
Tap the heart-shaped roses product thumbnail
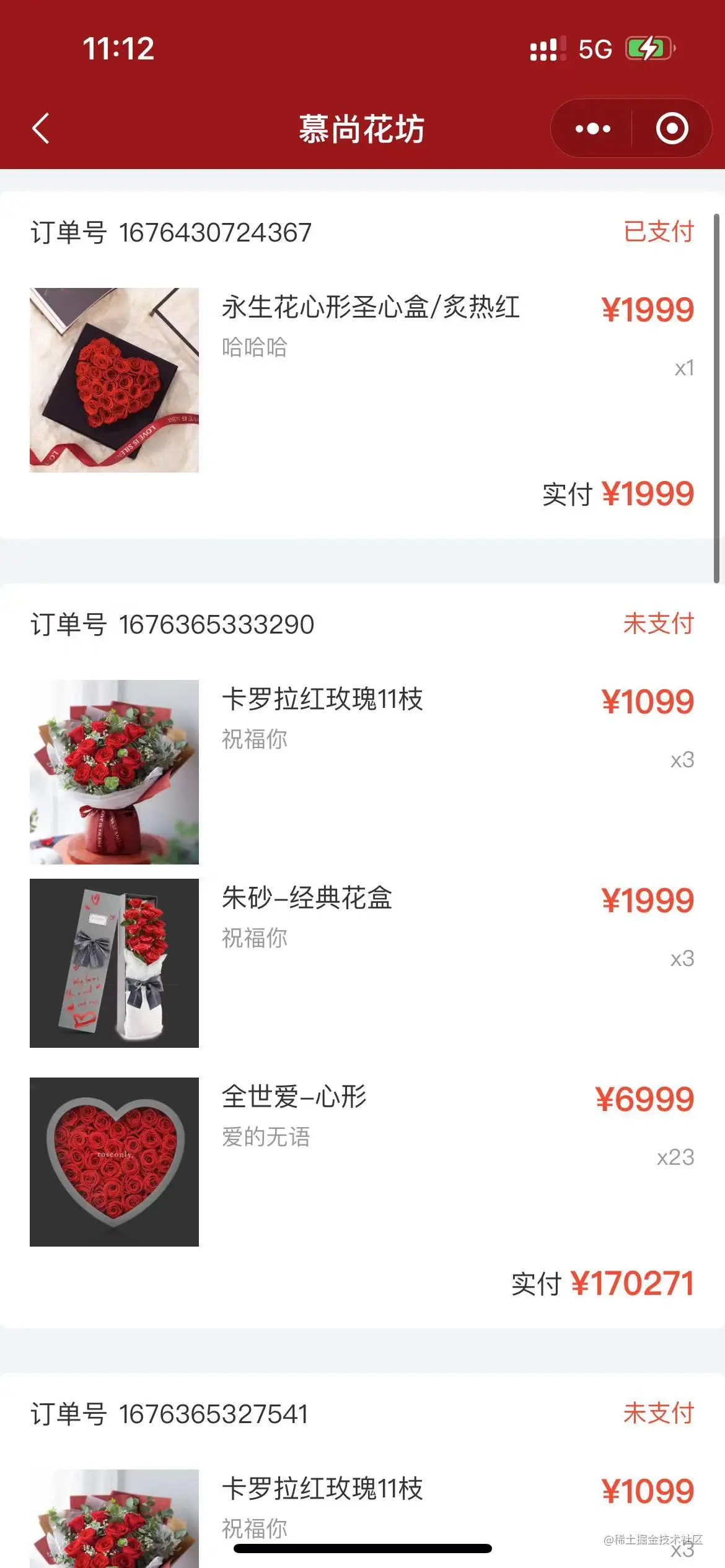click(113, 1164)
